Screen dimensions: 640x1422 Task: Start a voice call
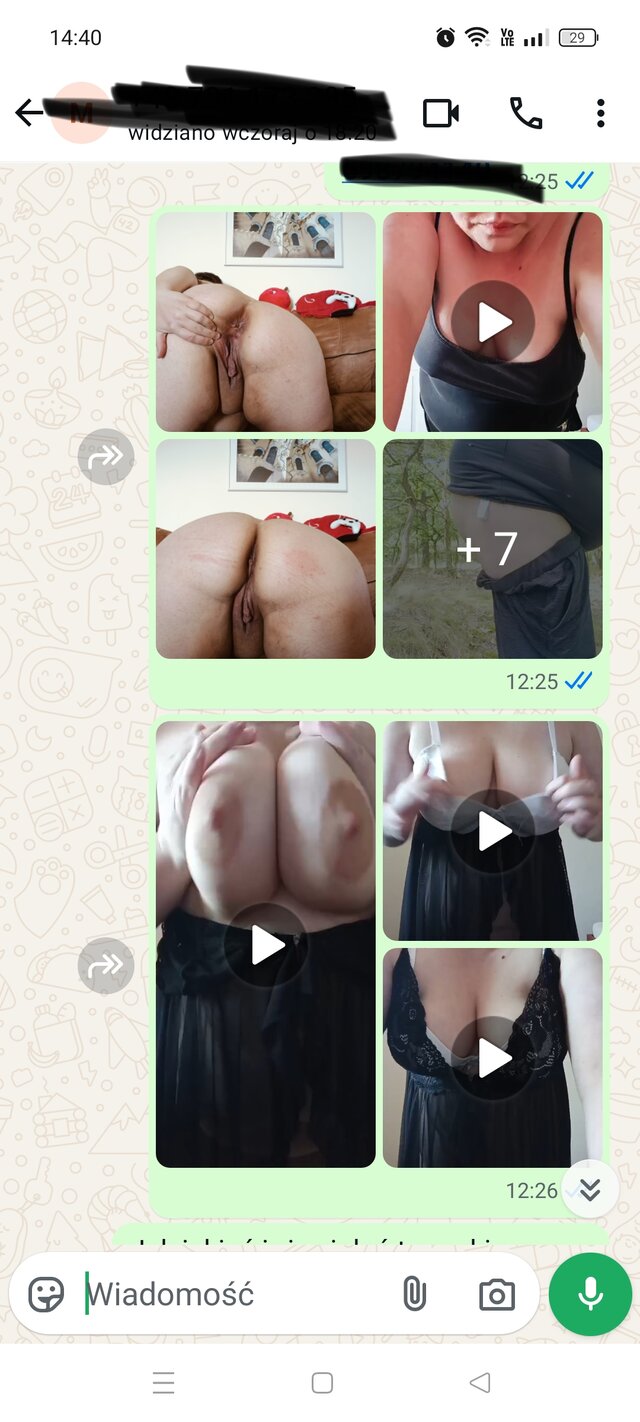[x=526, y=113]
